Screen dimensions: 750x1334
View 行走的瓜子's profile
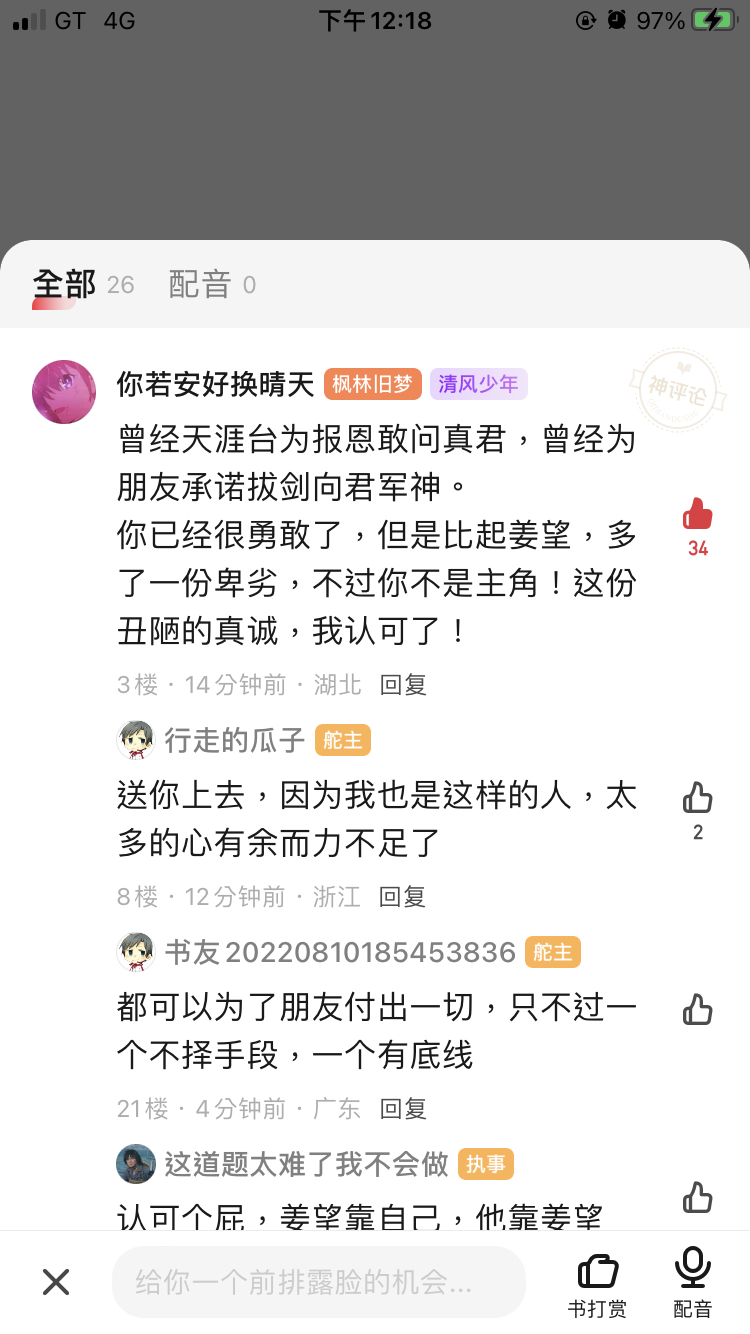(x=136, y=741)
